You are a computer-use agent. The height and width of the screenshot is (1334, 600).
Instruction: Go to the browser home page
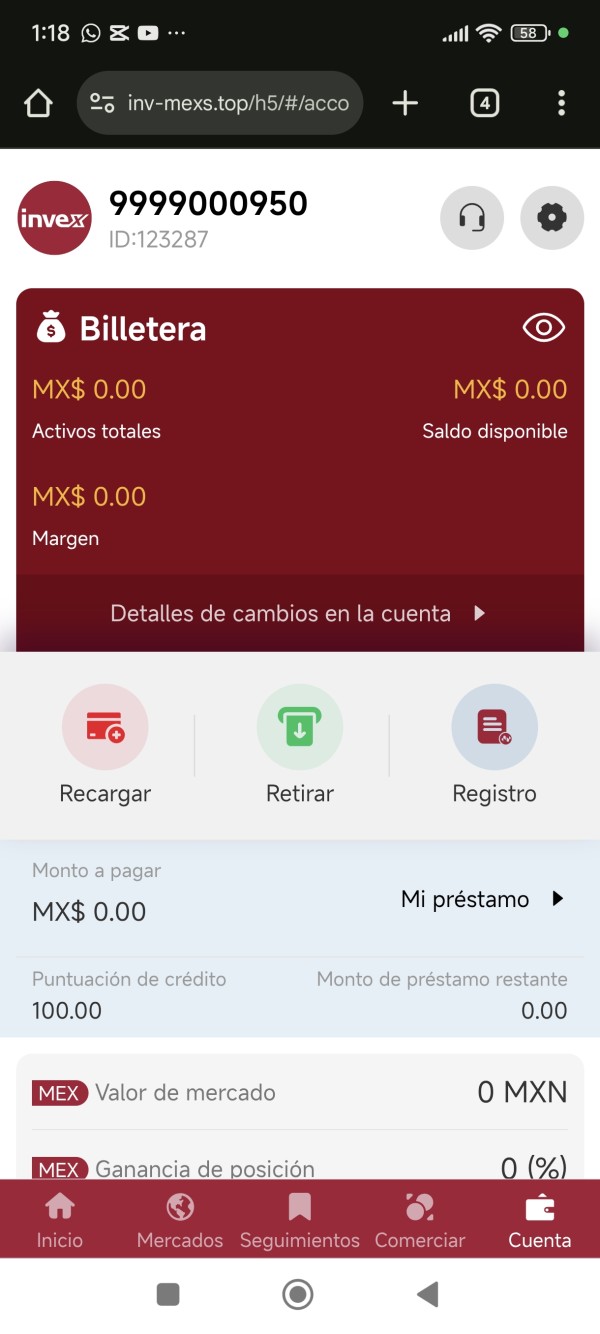(38, 103)
